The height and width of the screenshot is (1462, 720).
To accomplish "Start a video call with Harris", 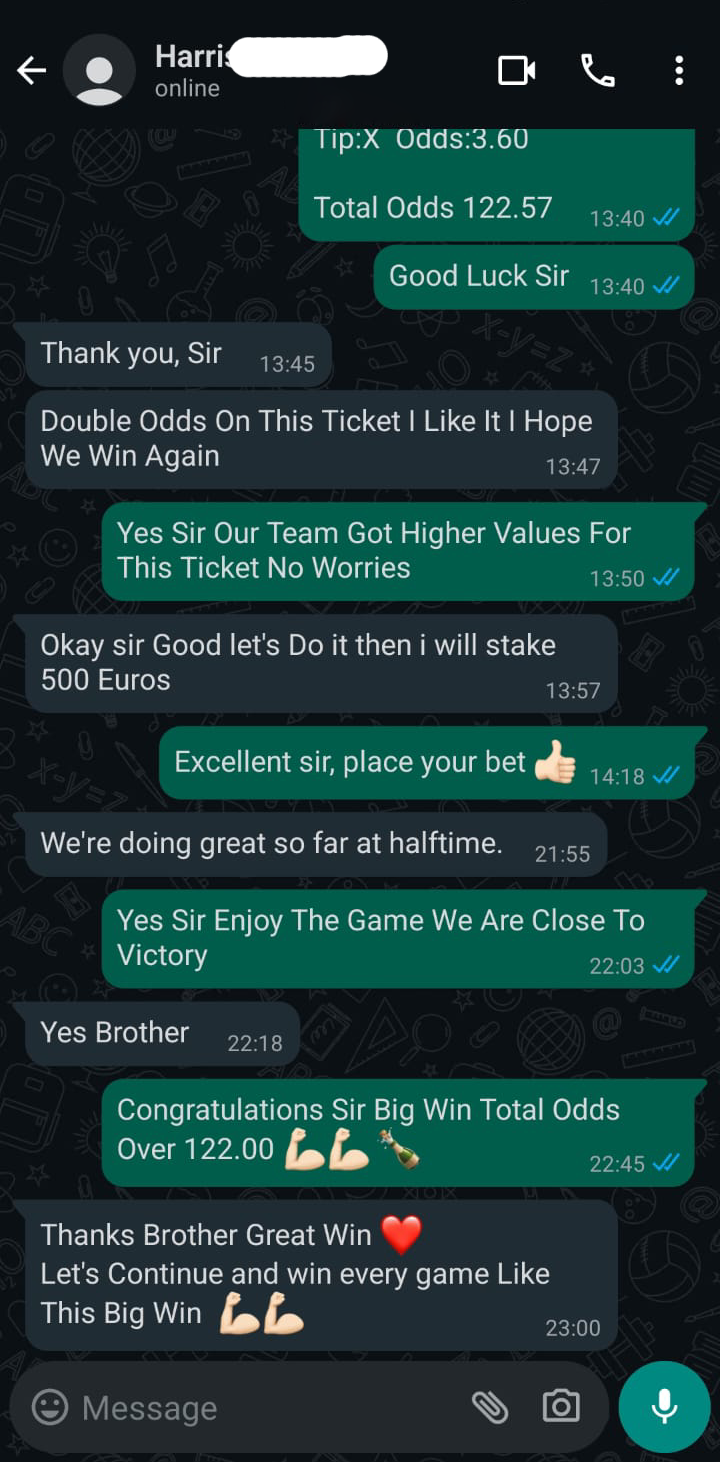I will (x=516, y=71).
